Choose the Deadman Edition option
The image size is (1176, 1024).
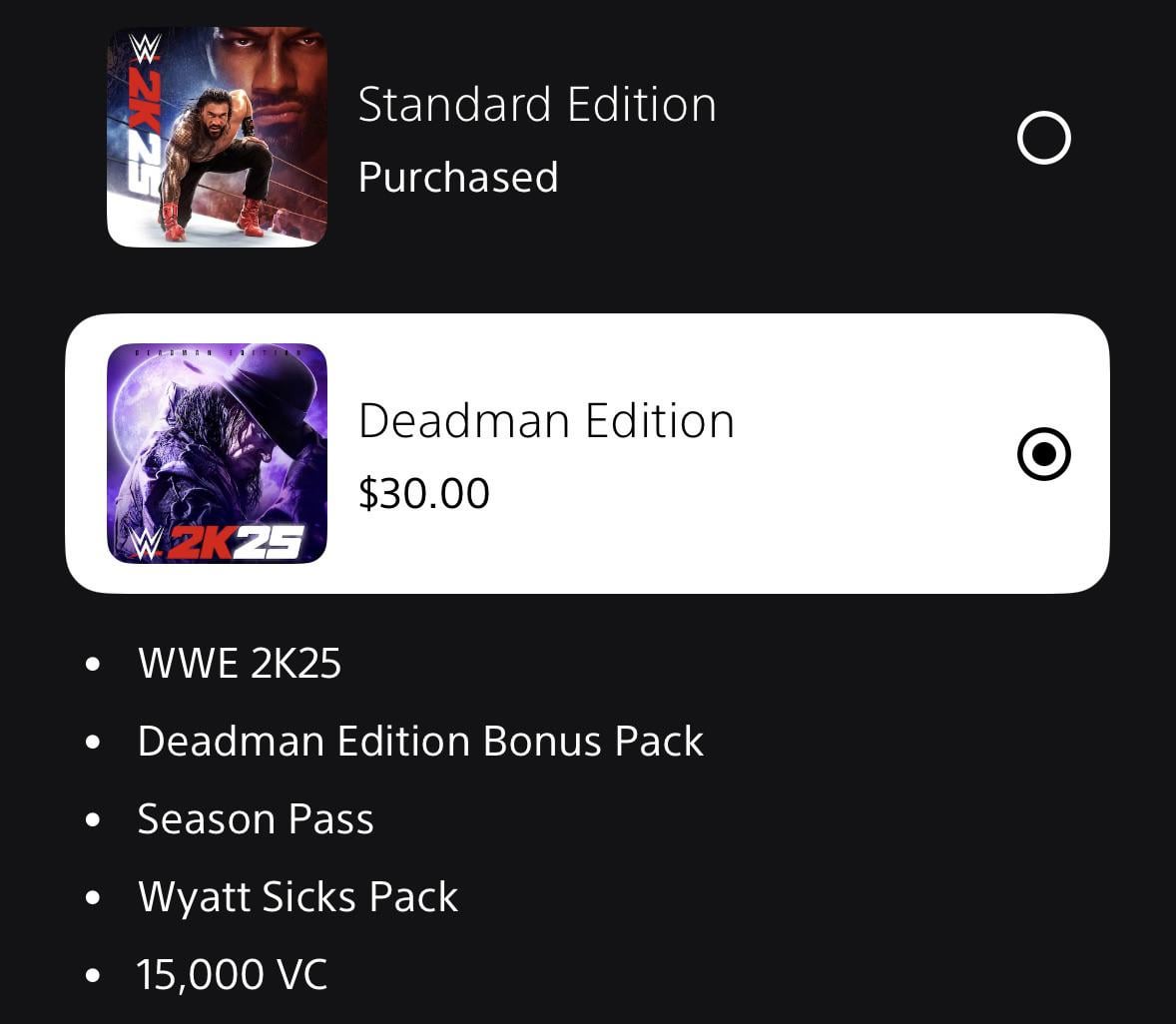click(1043, 454)
